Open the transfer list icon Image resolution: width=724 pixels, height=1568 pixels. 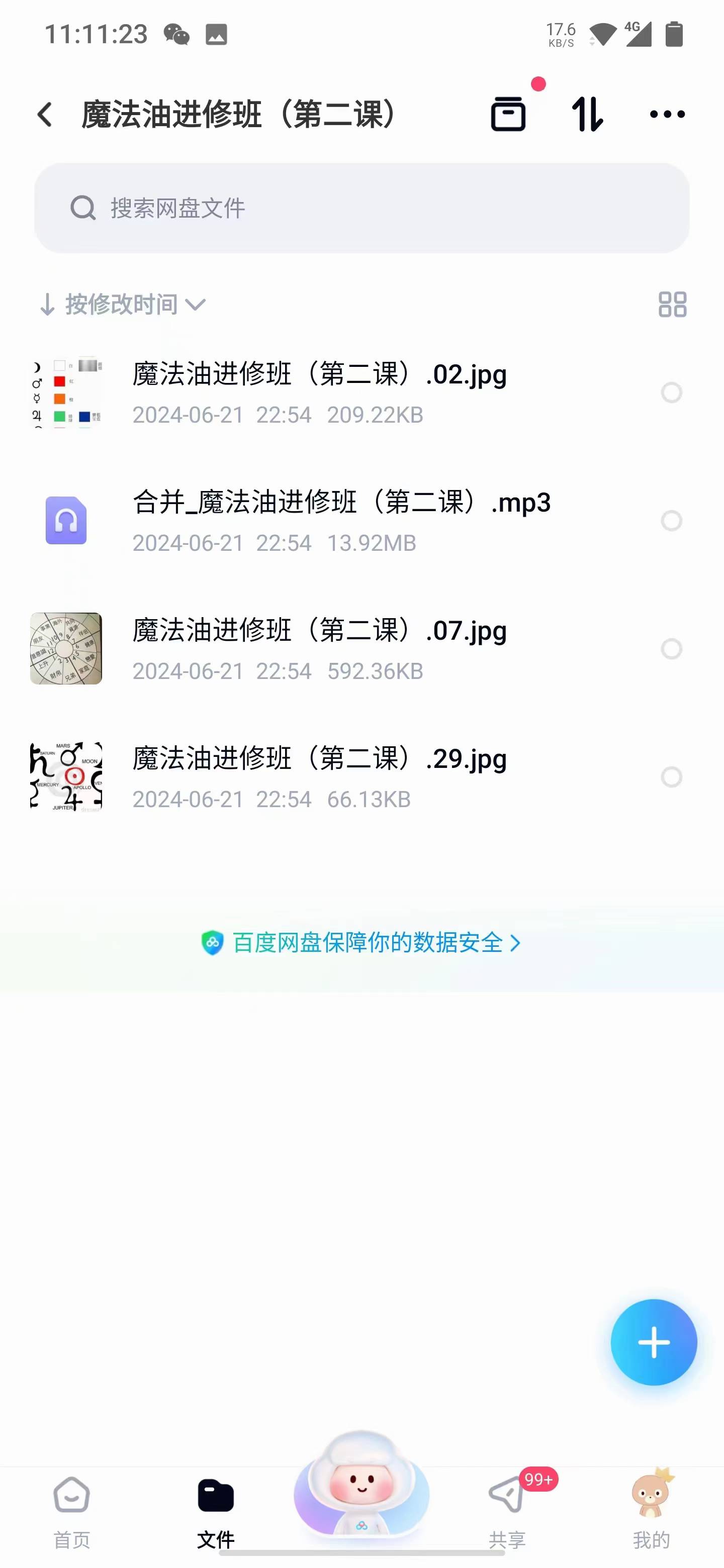[508, 114]
